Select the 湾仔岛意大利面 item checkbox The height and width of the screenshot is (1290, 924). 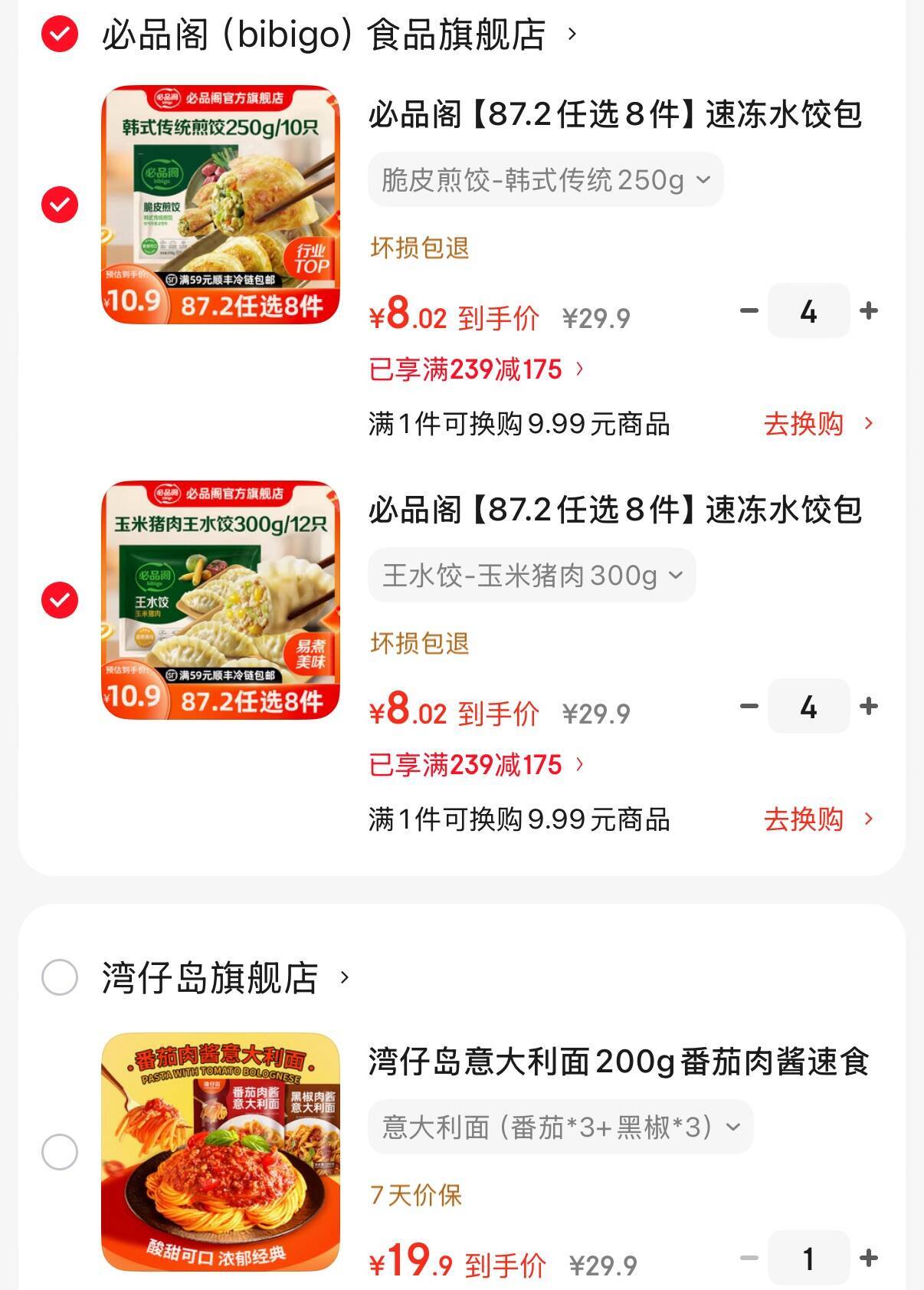[x=60, y=1152]
